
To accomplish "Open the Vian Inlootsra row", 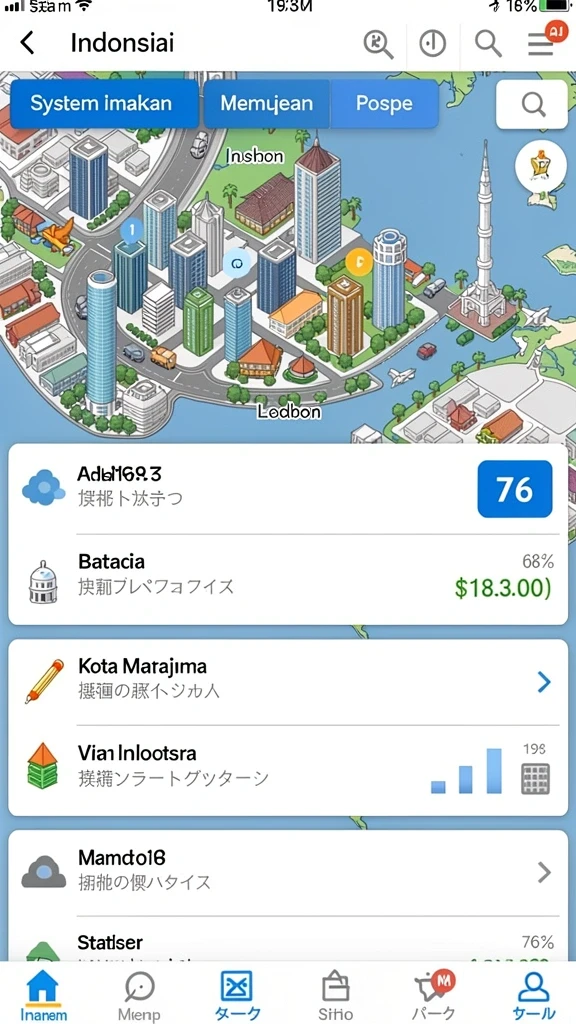I will 287,769.
